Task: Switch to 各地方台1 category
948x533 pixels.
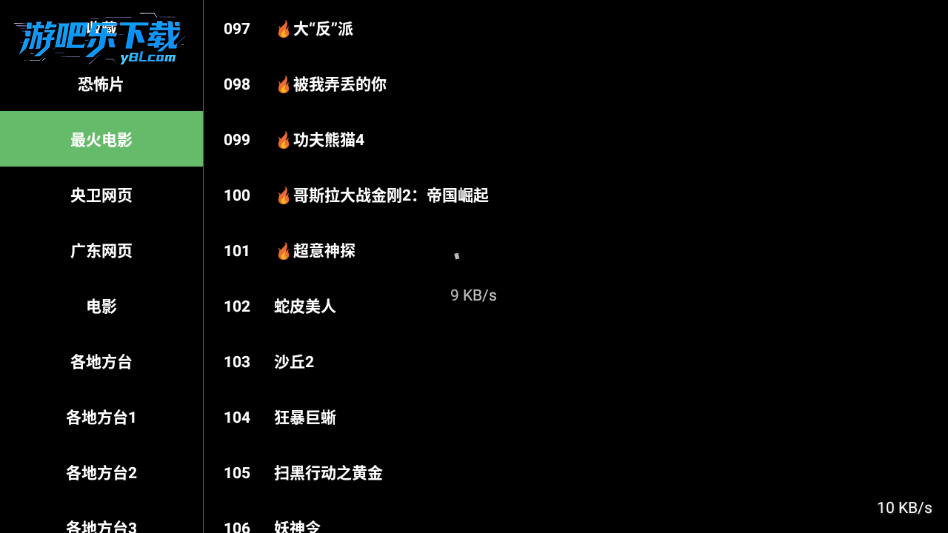Action: pyautogui.click(x=101, y=418)
